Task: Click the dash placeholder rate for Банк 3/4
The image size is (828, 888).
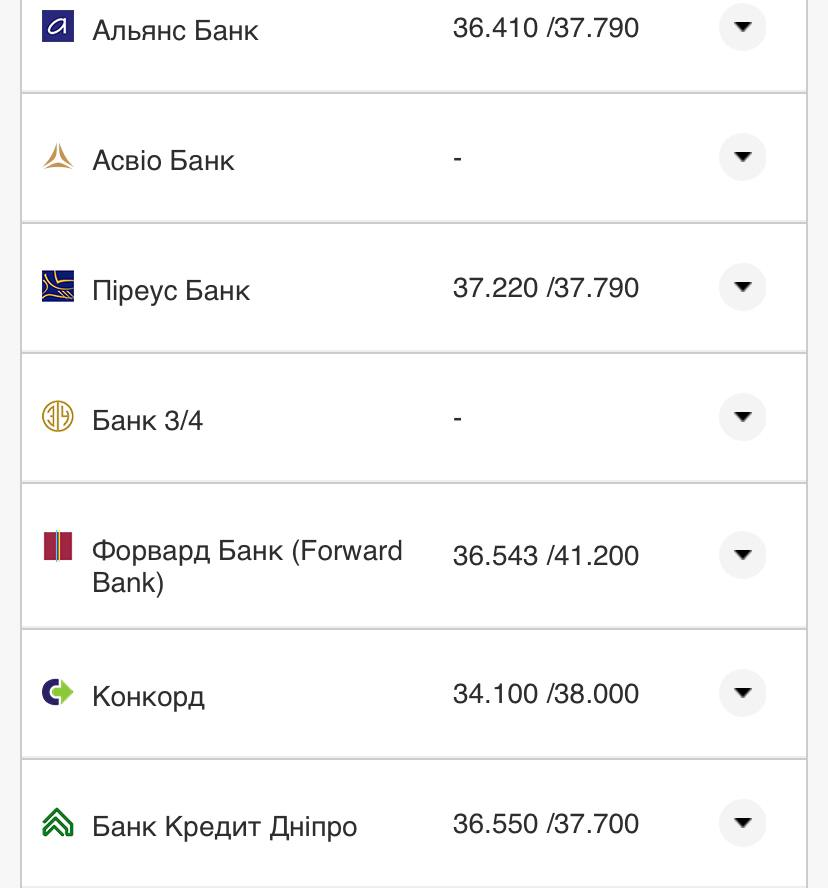Action: [x=457, y=418]
